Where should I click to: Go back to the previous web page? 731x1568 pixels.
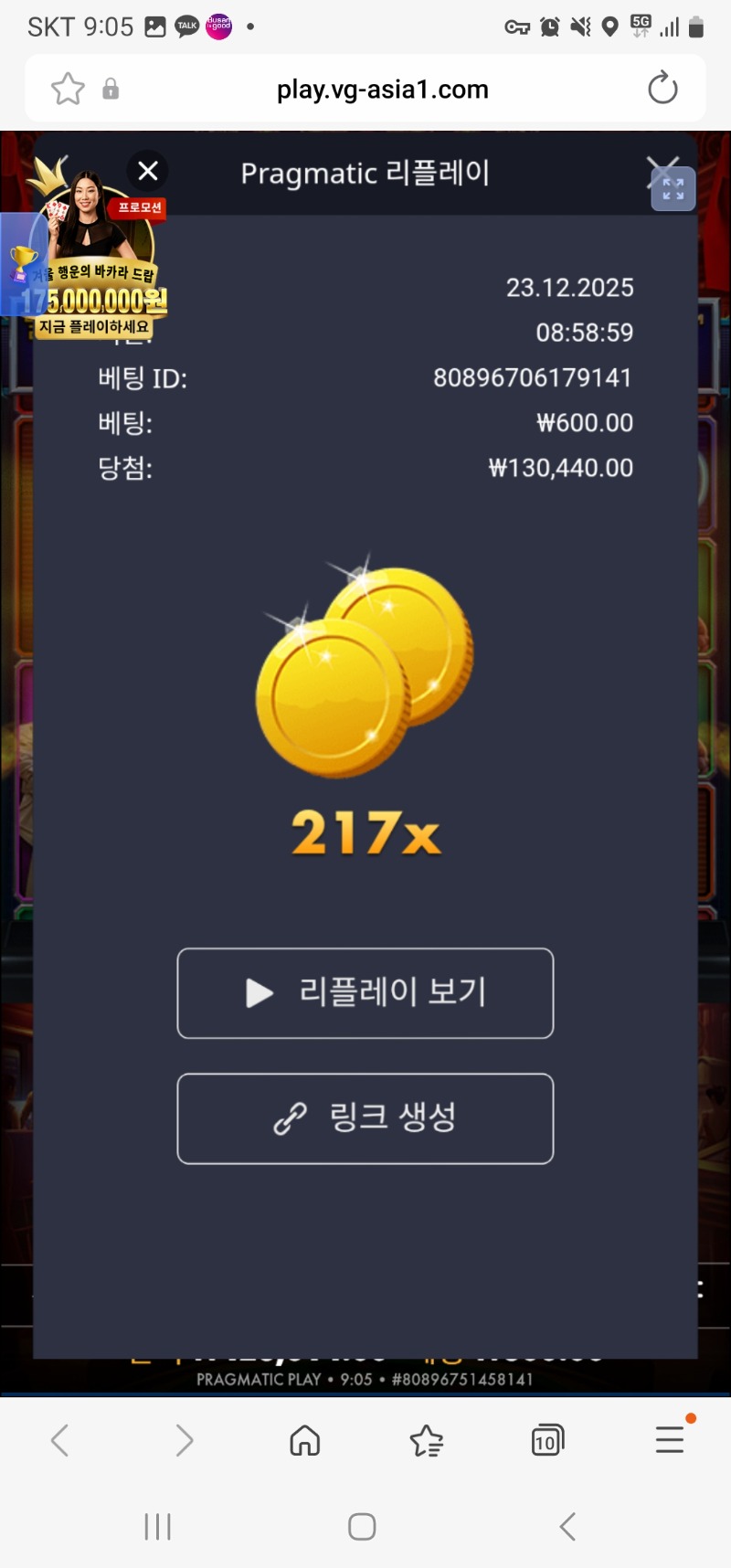click(x=60, y=1441)
